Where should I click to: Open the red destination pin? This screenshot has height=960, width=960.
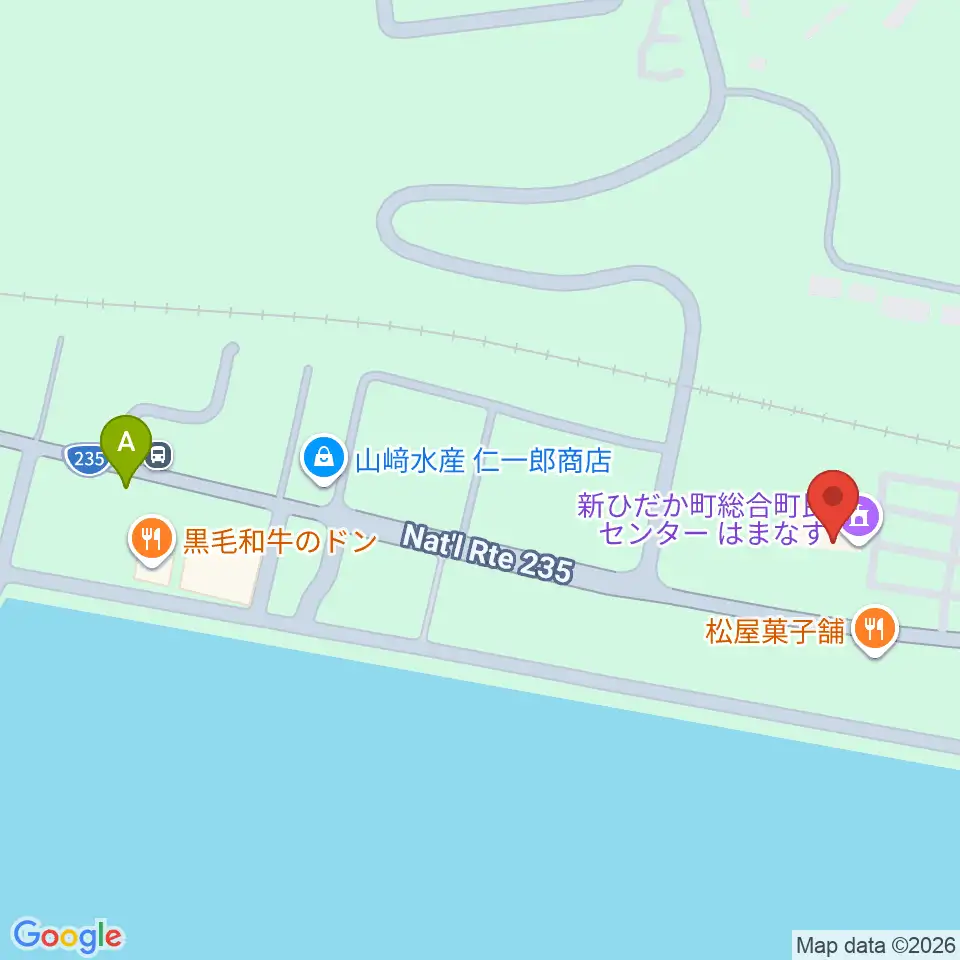tap(833, 504)
